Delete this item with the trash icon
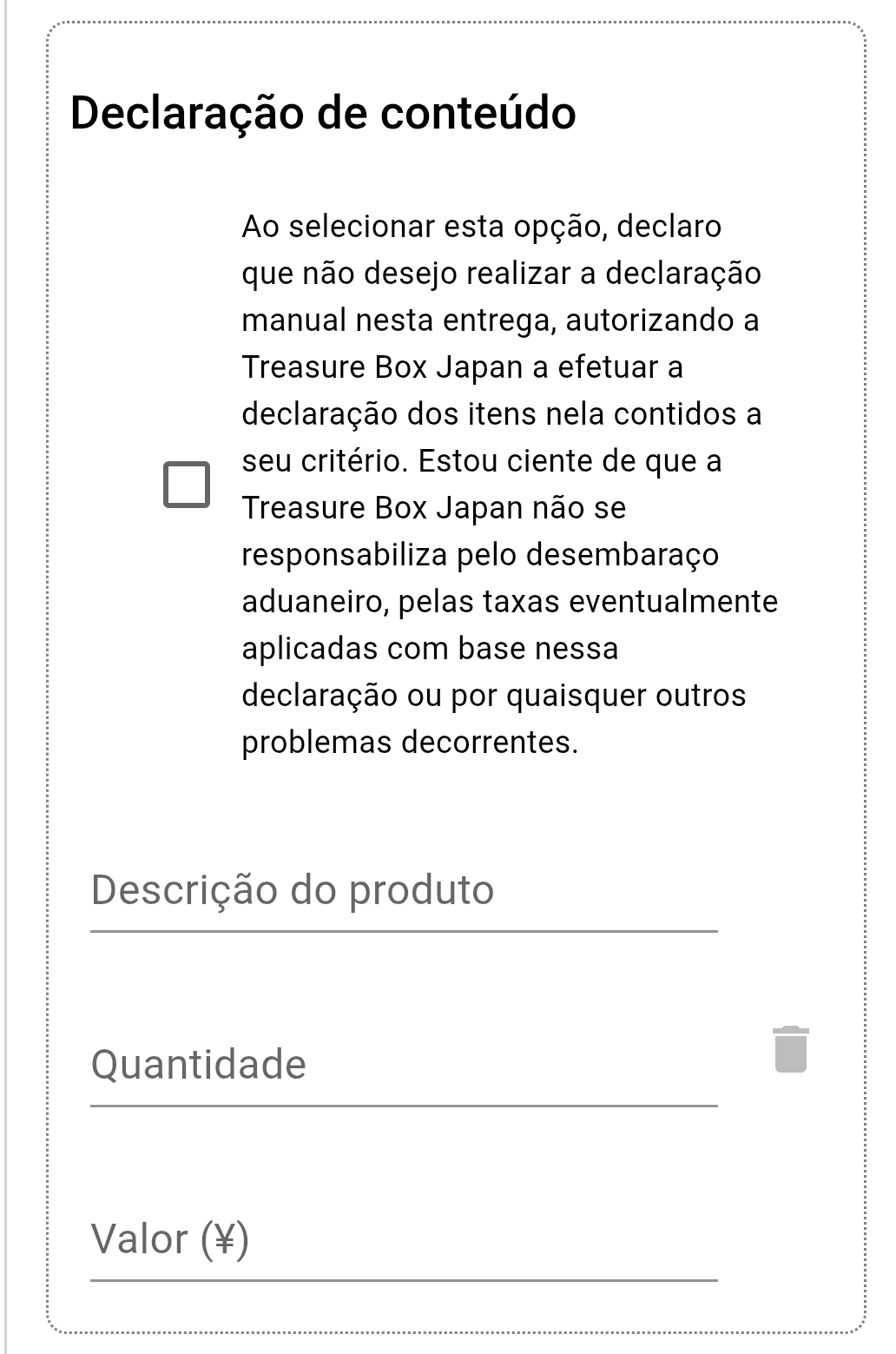Screen dimensions: 896x1354 tap(790, 1049)
